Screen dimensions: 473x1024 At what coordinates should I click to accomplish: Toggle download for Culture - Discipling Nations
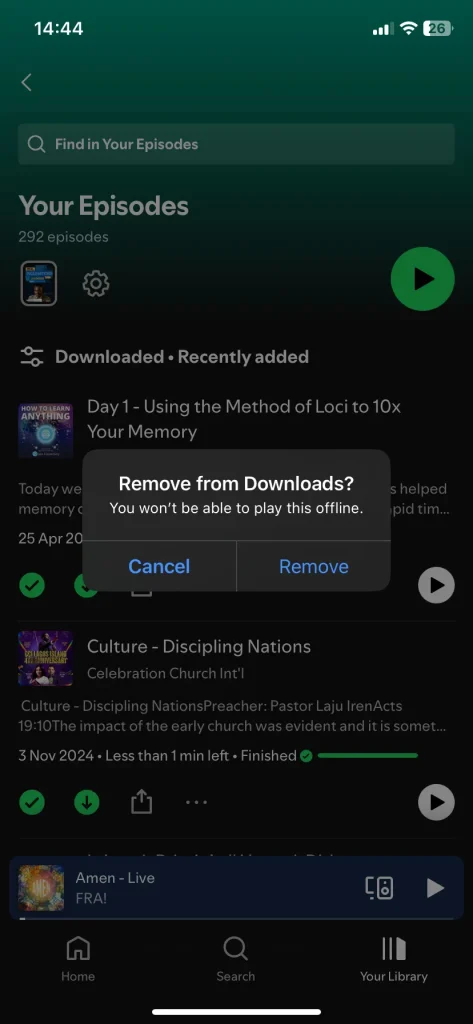(x=86, y=803)
